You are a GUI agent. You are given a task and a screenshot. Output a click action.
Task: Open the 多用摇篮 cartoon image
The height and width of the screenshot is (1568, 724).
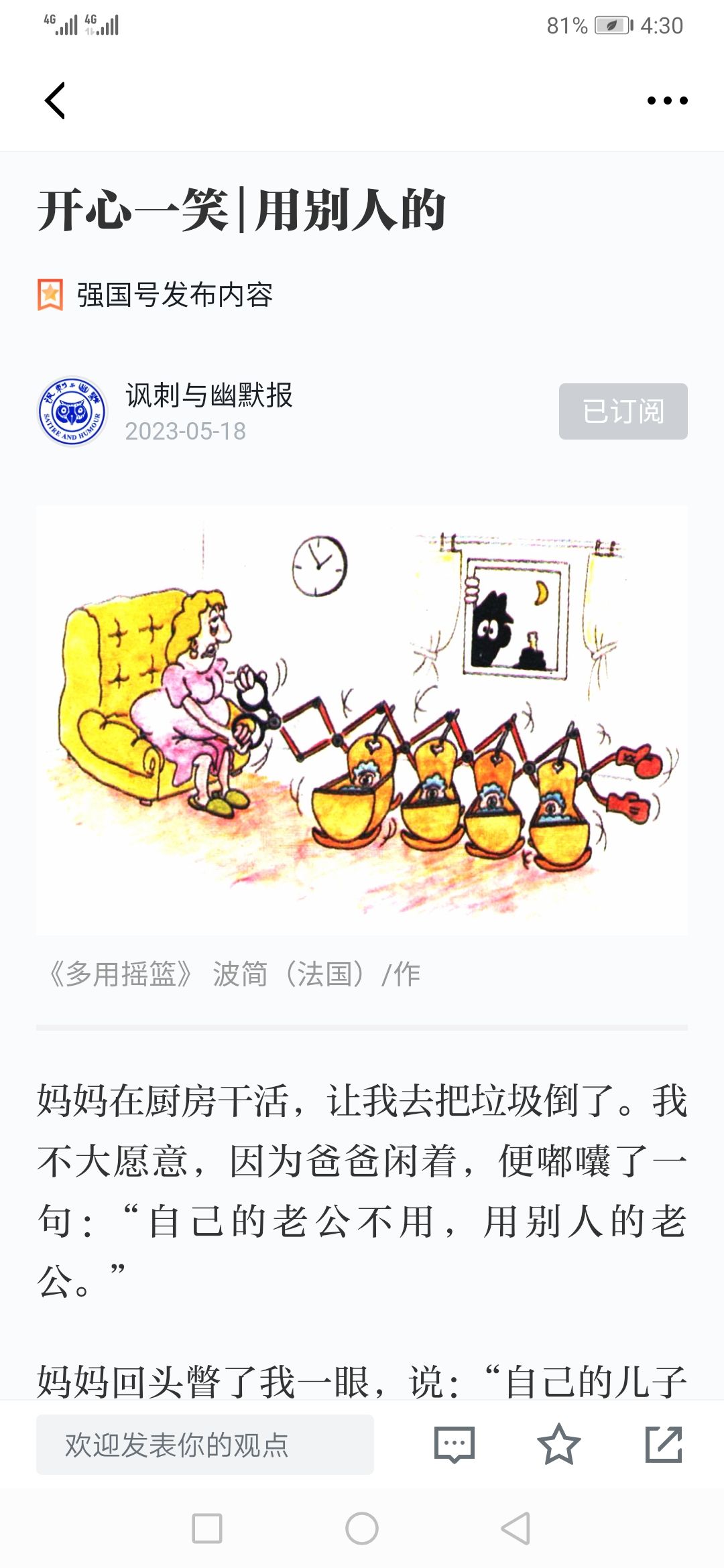tap(362, 720)
